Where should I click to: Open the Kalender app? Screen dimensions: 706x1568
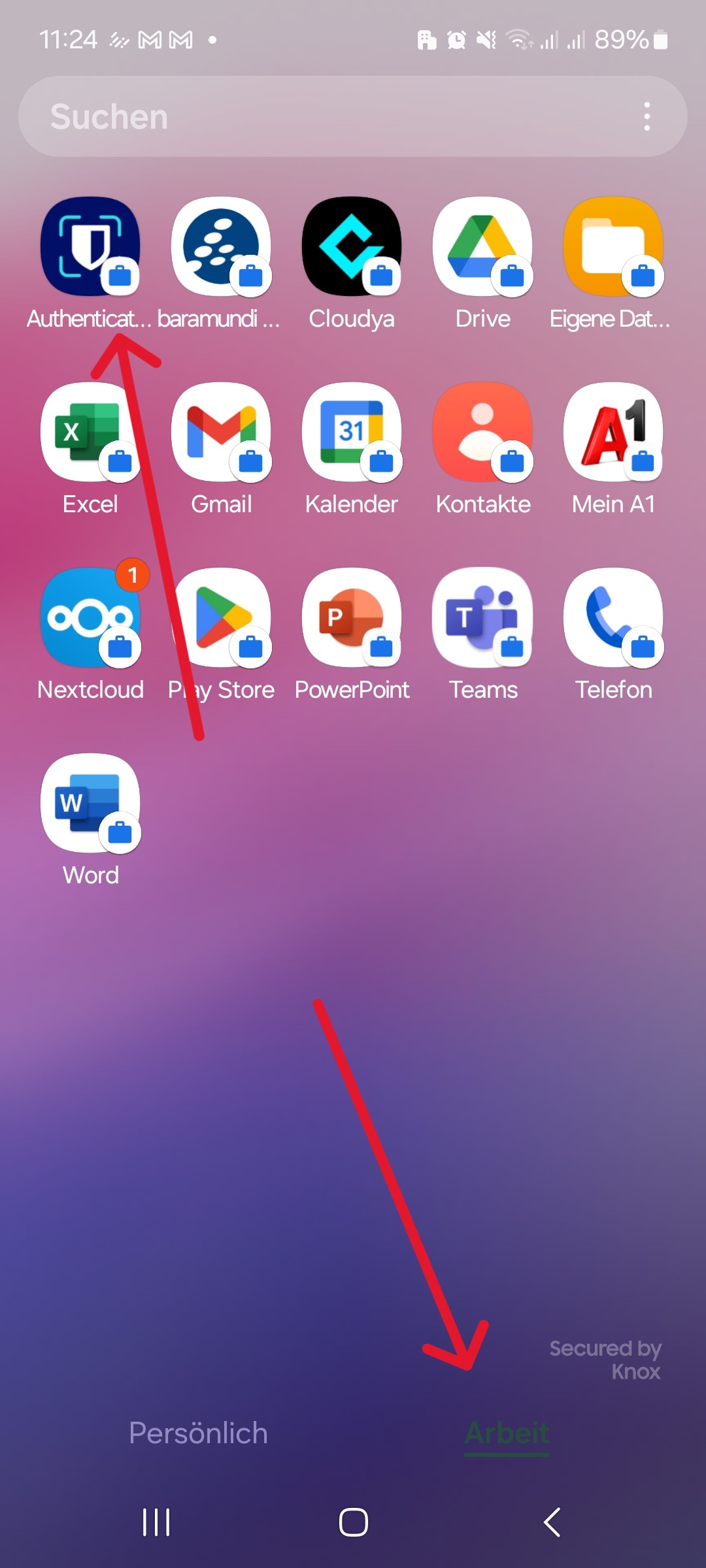[x=352, y=433]
